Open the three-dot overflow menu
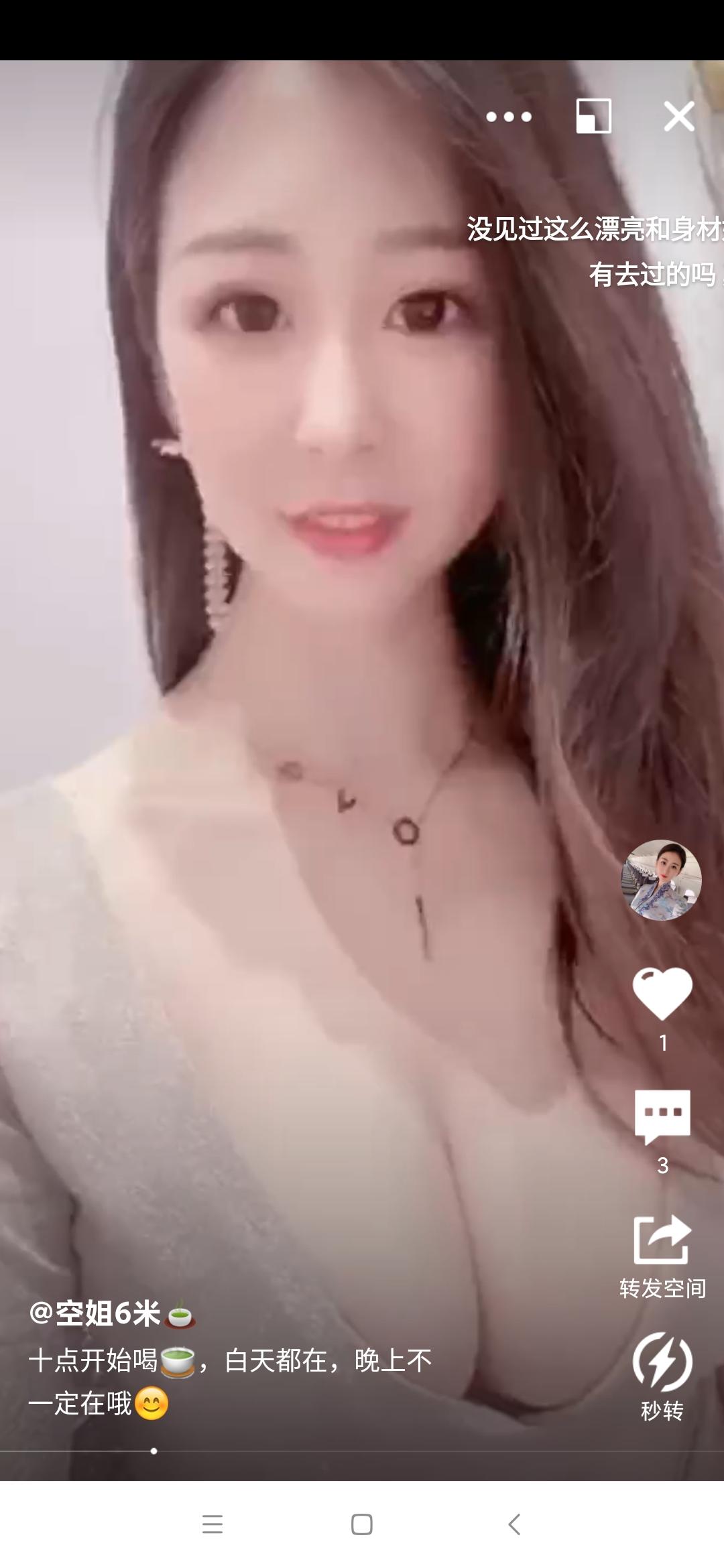 point(509,117)
